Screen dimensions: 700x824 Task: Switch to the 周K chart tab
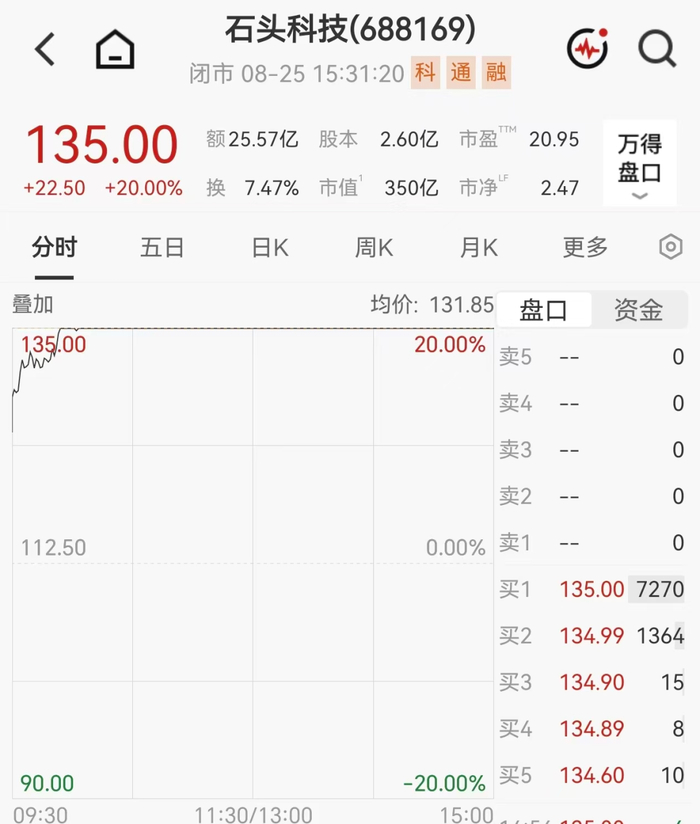(374, 248)
